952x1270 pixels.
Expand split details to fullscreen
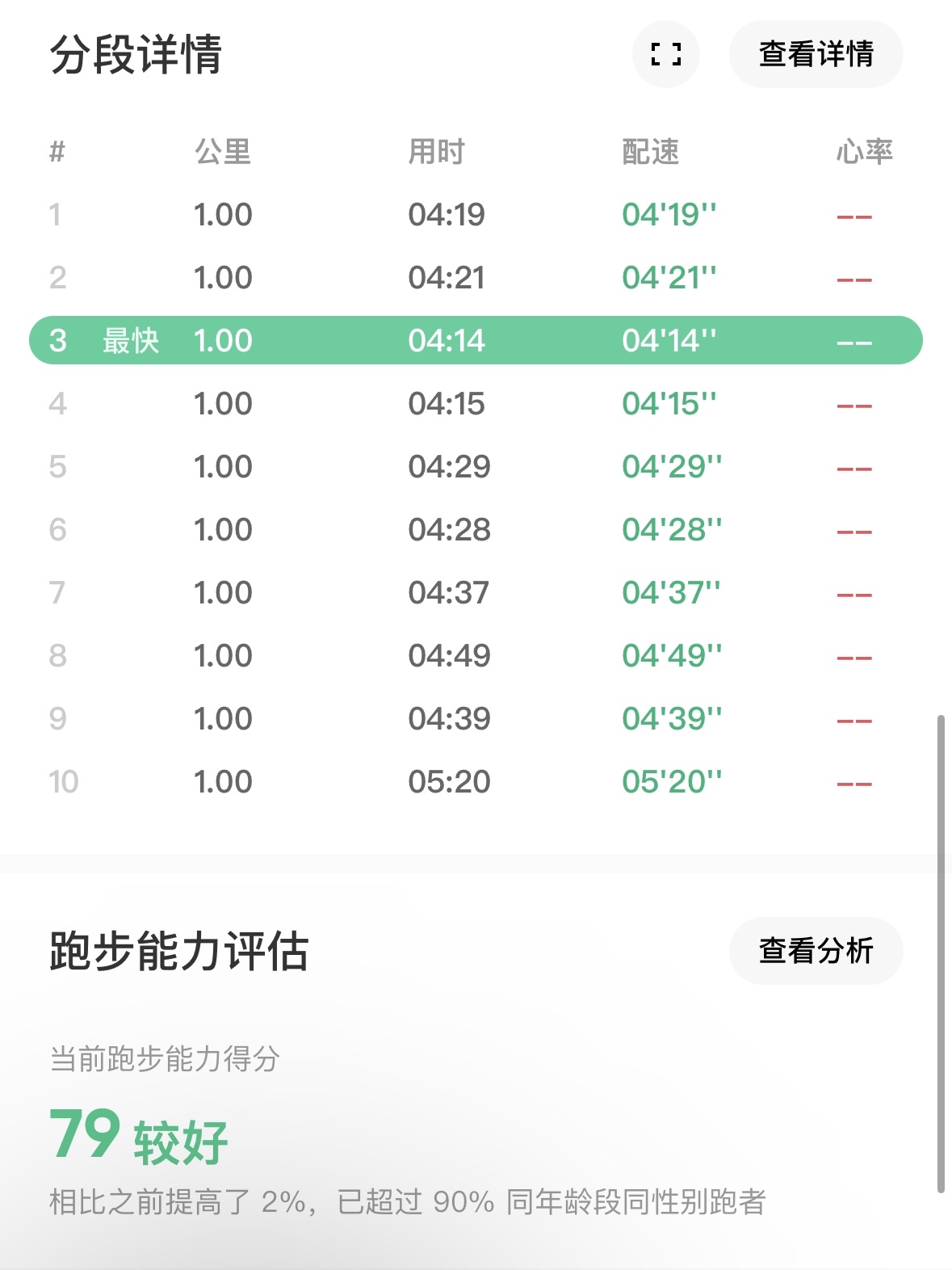click(x=665, y=54)
